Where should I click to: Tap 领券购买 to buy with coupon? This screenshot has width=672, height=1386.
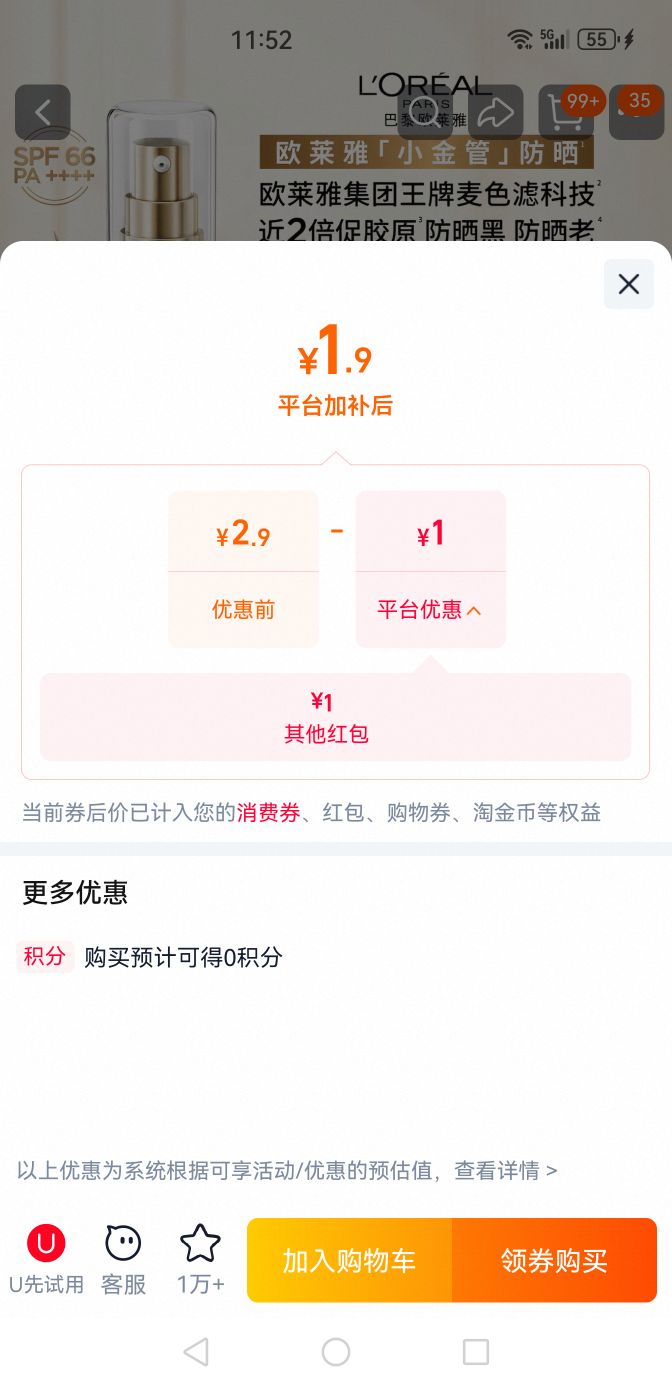click(x=554, y=1260)
